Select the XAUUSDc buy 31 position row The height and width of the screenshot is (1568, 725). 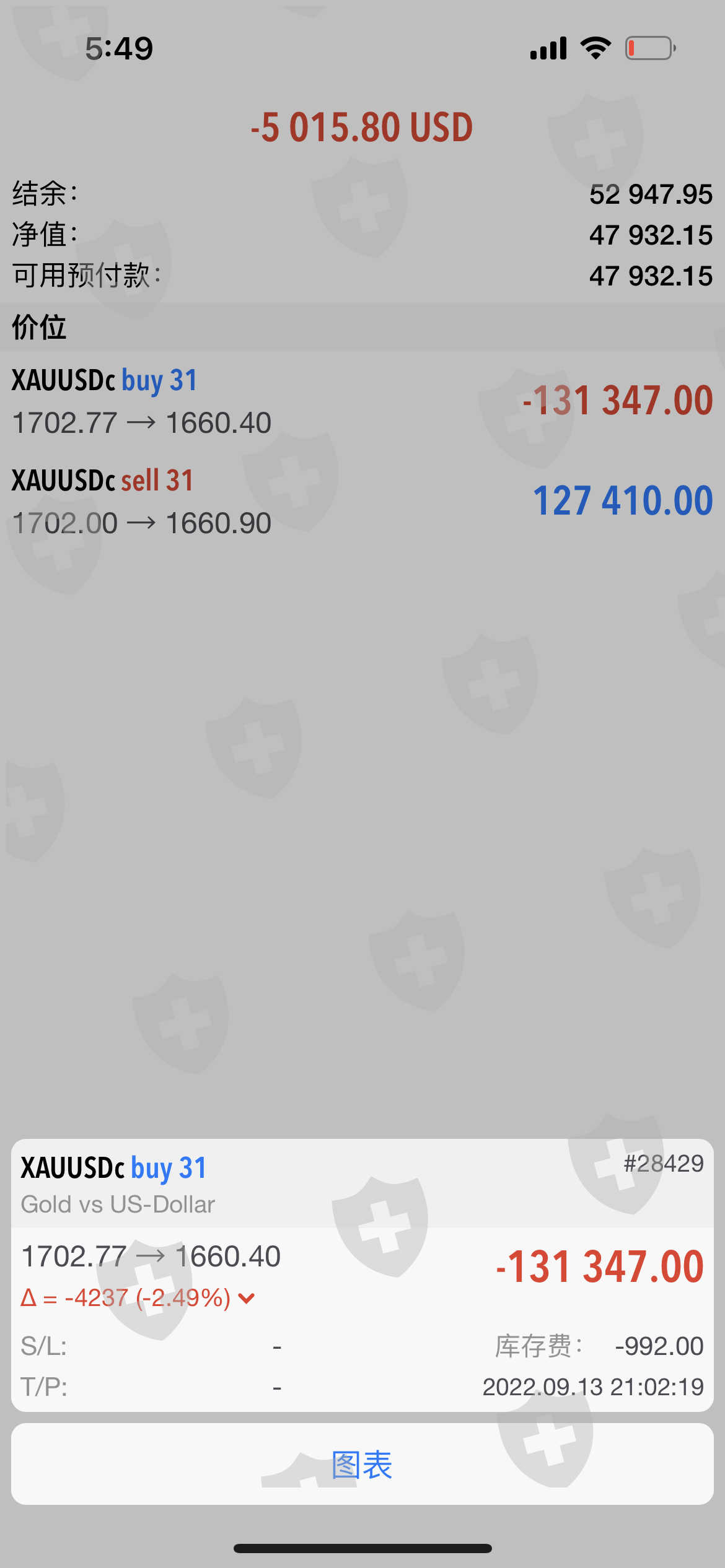click(x=362, y=401)
